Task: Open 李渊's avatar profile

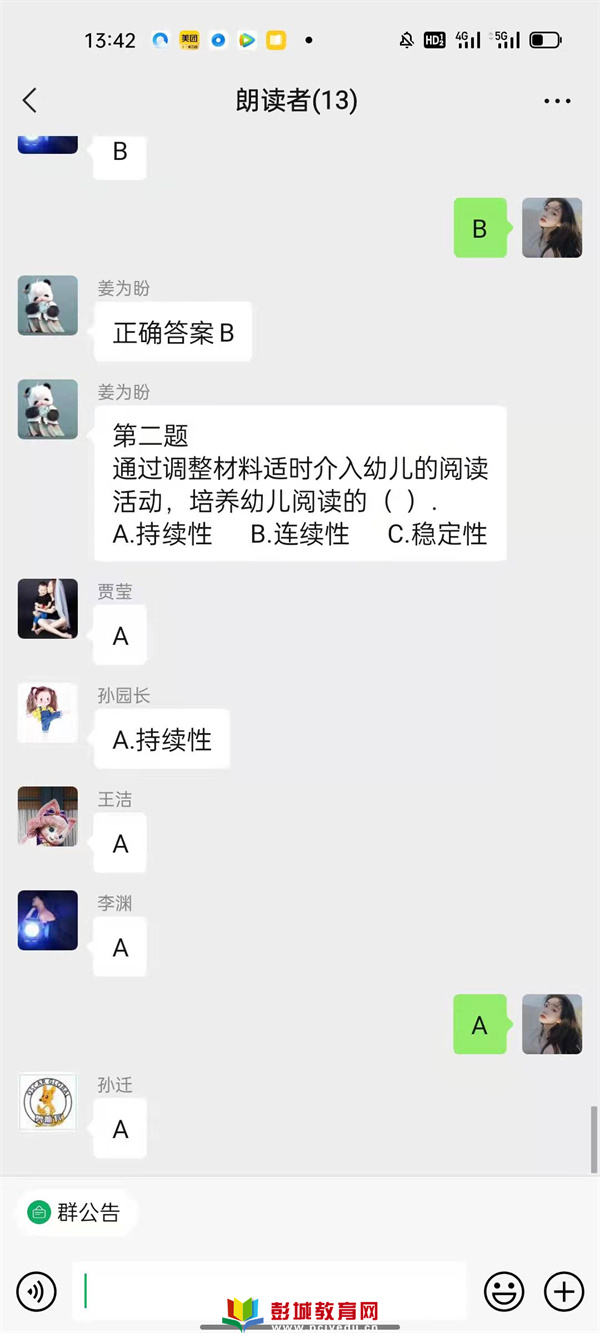Action: coord(48,920)
